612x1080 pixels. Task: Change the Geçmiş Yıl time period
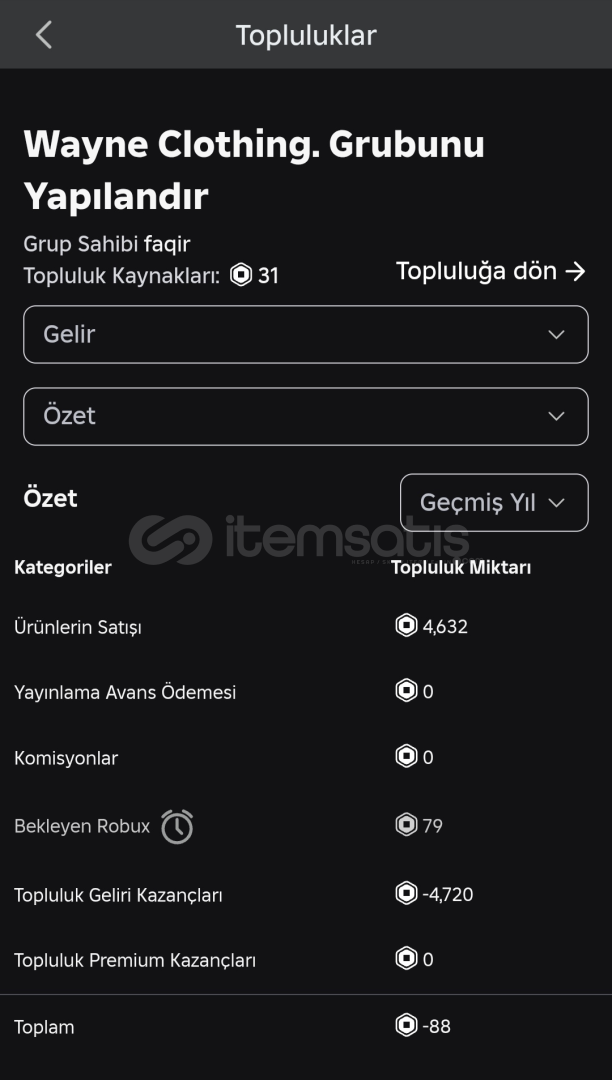[494, 503]
